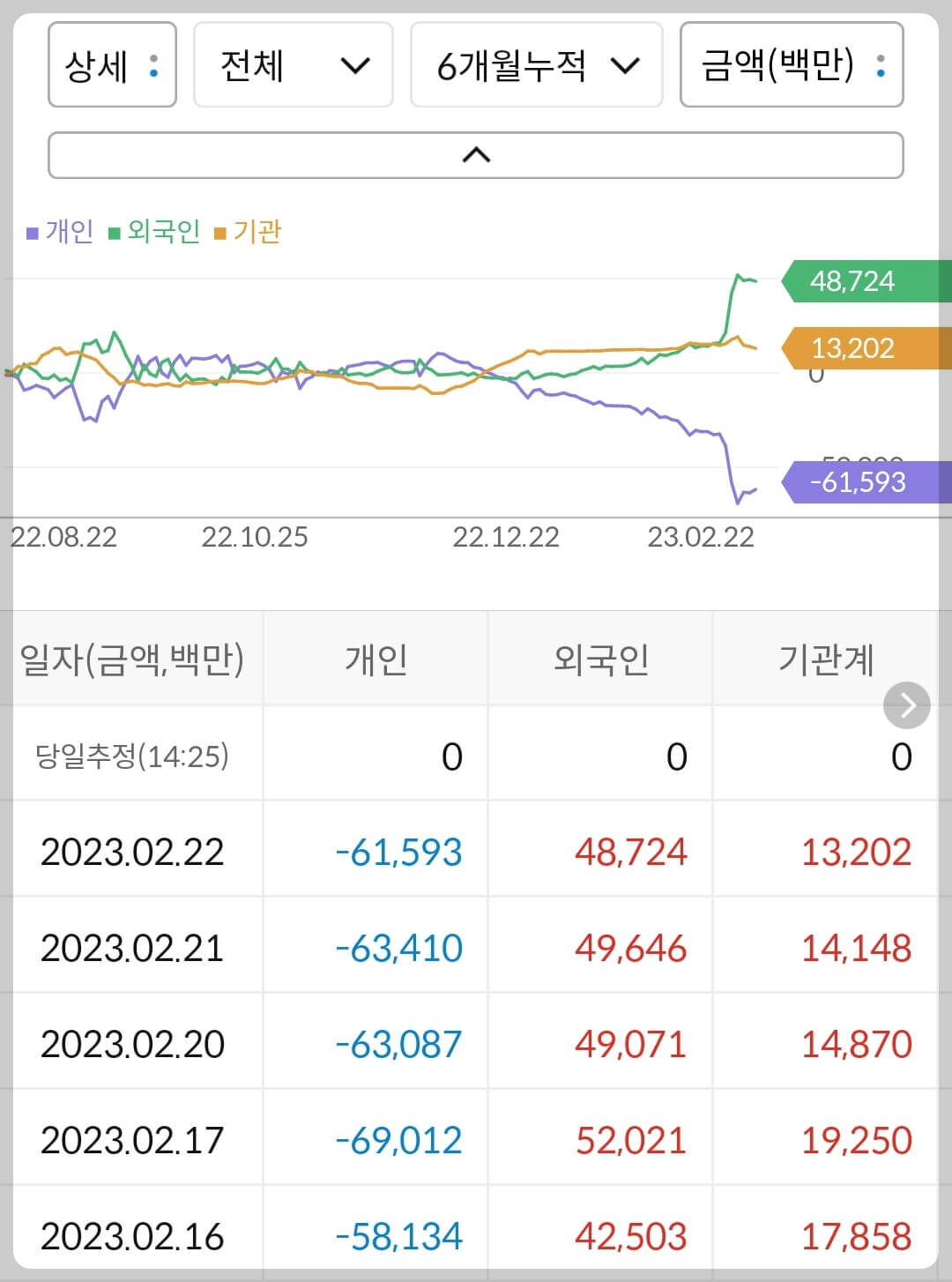Change the 6개월누적 period dropdown

click(536, 65)
